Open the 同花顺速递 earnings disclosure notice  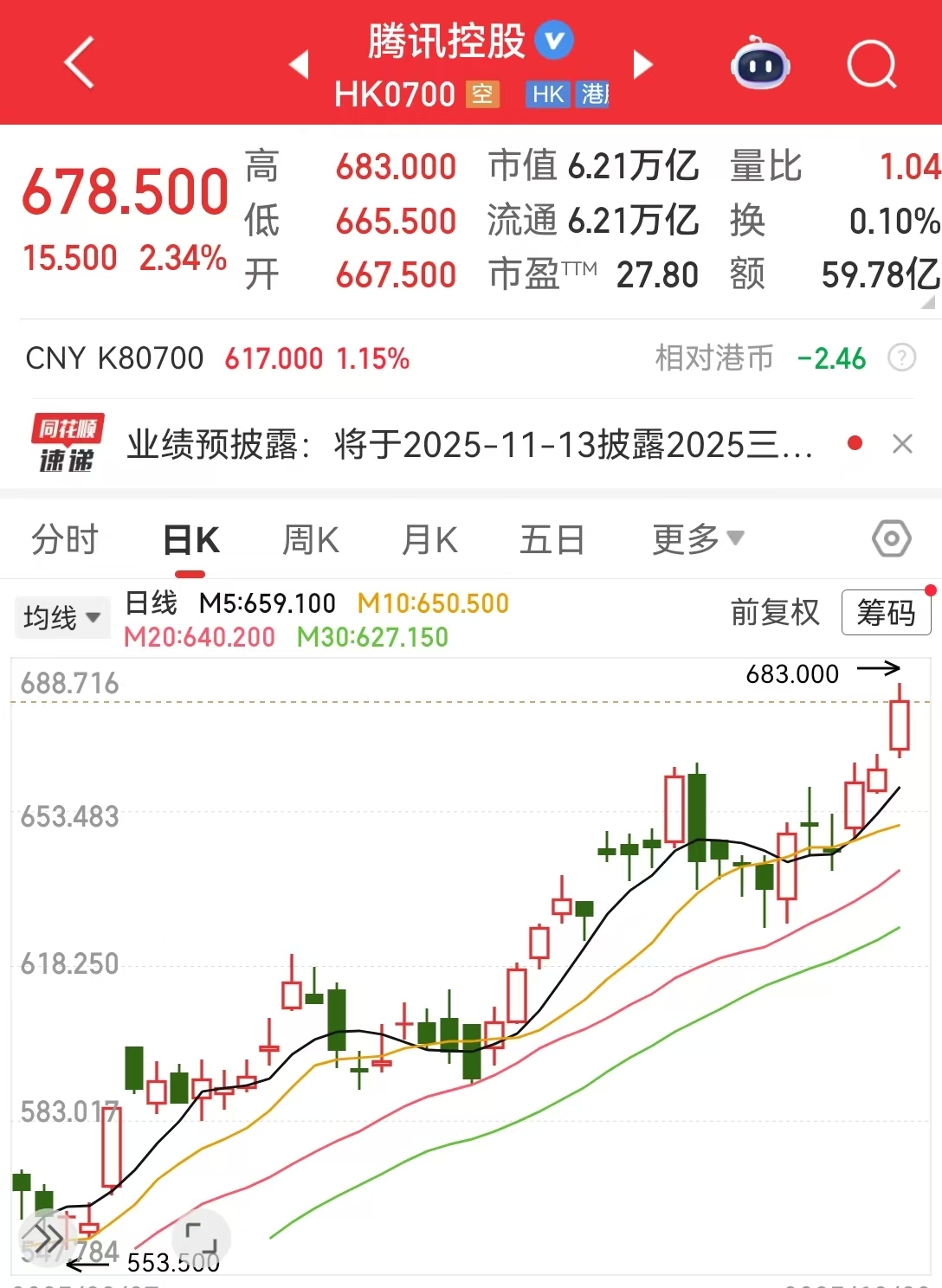click(x=468, y=445)
